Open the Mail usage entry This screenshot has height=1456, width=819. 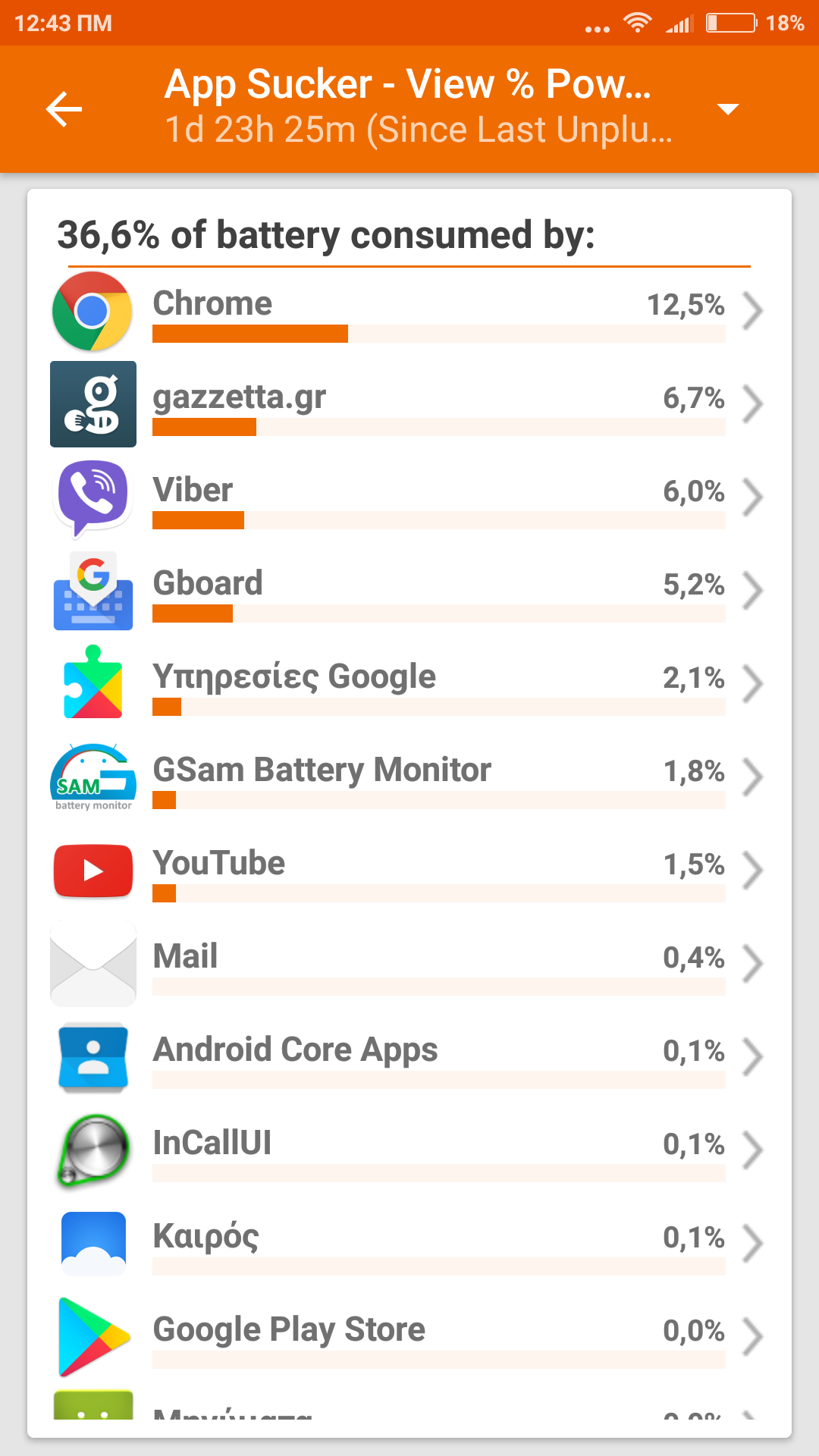409,964
